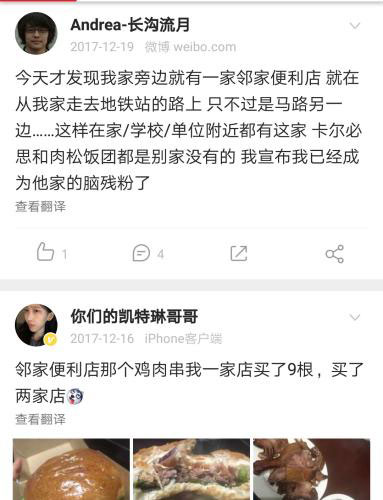Expand the dropdown chevron on Andrea-长沟流月's post

355,26
